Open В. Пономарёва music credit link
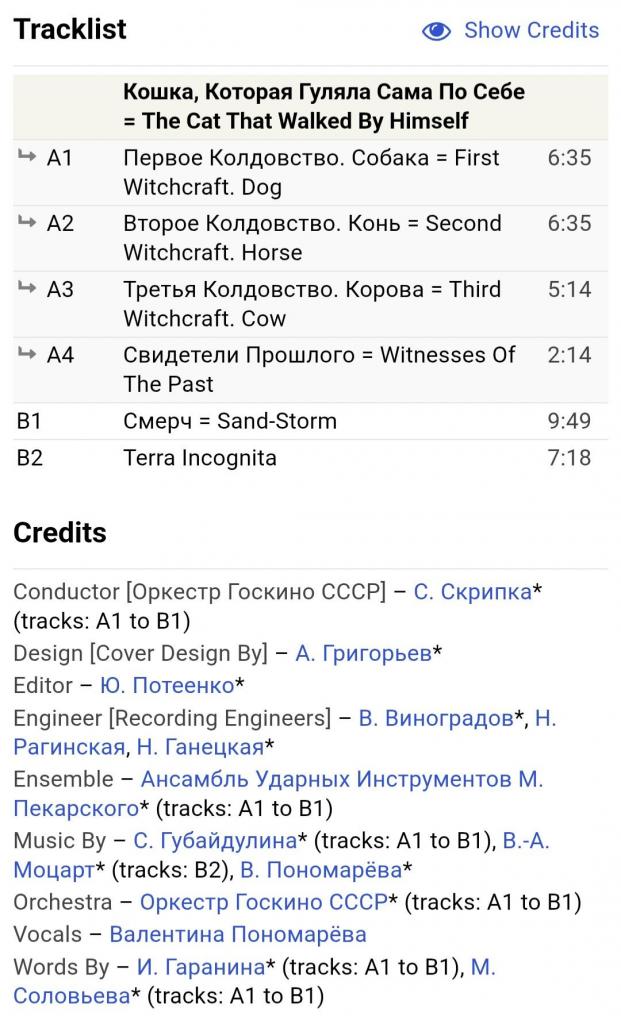The image size is (621, 1024). point(321,870)
